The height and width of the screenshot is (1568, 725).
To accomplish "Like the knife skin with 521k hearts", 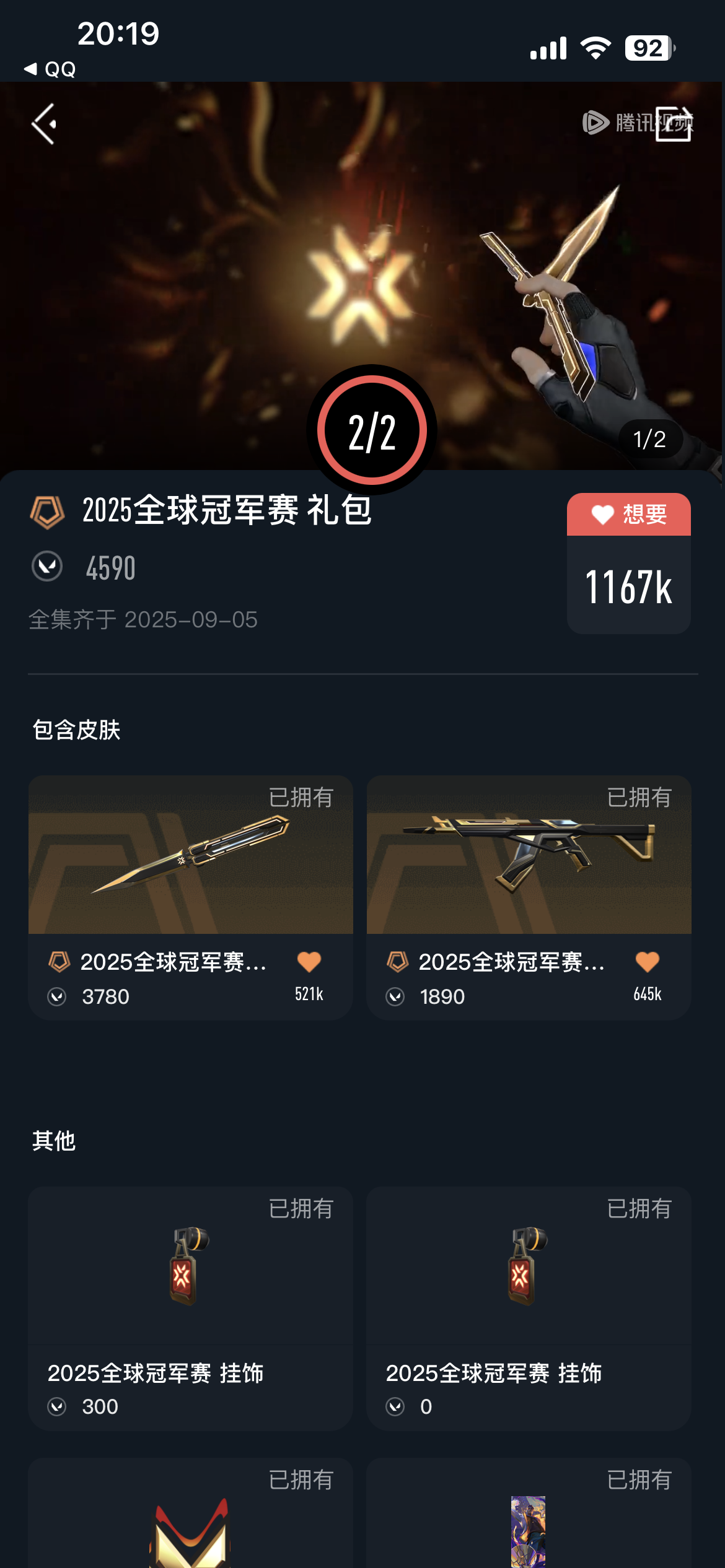I will pos(309,962).
